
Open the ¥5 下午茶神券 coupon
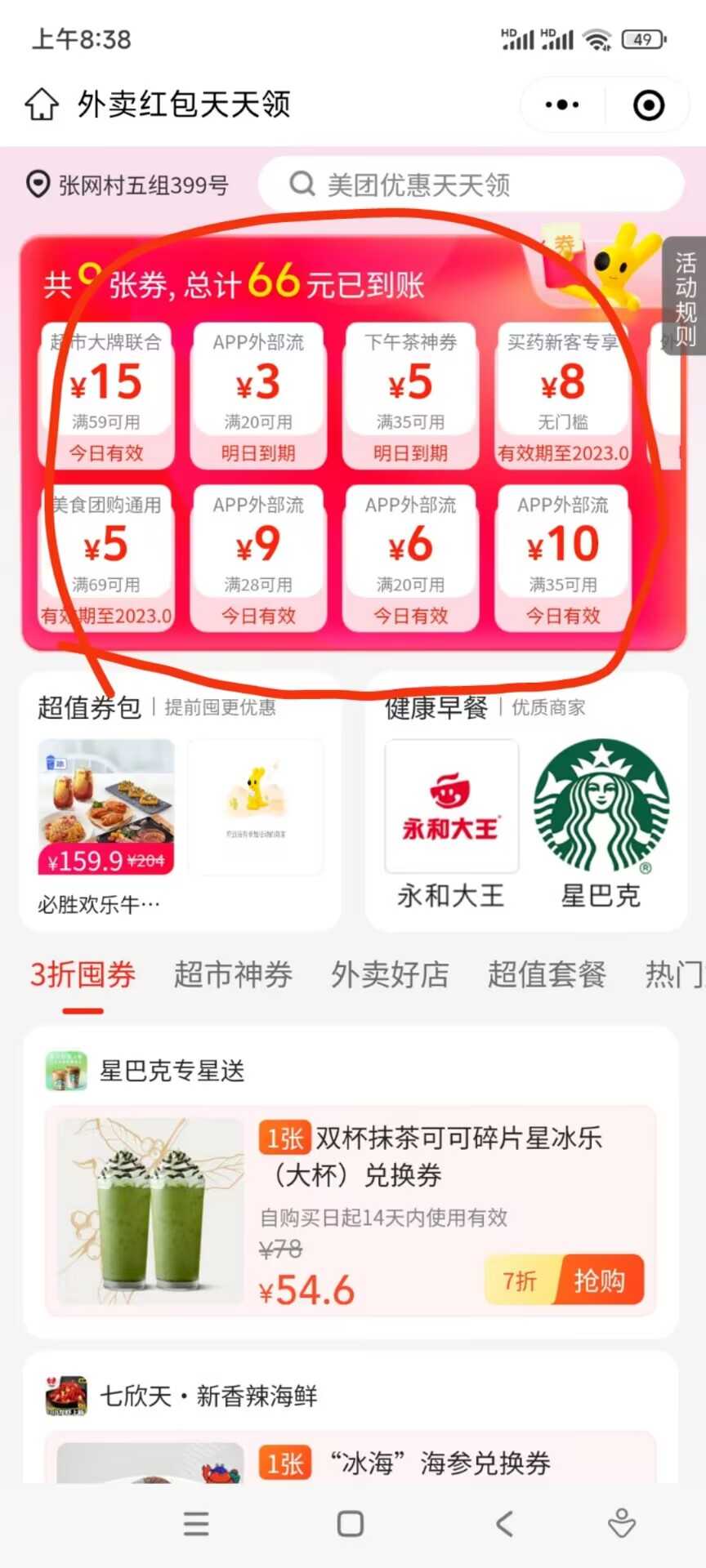[410, 396]
